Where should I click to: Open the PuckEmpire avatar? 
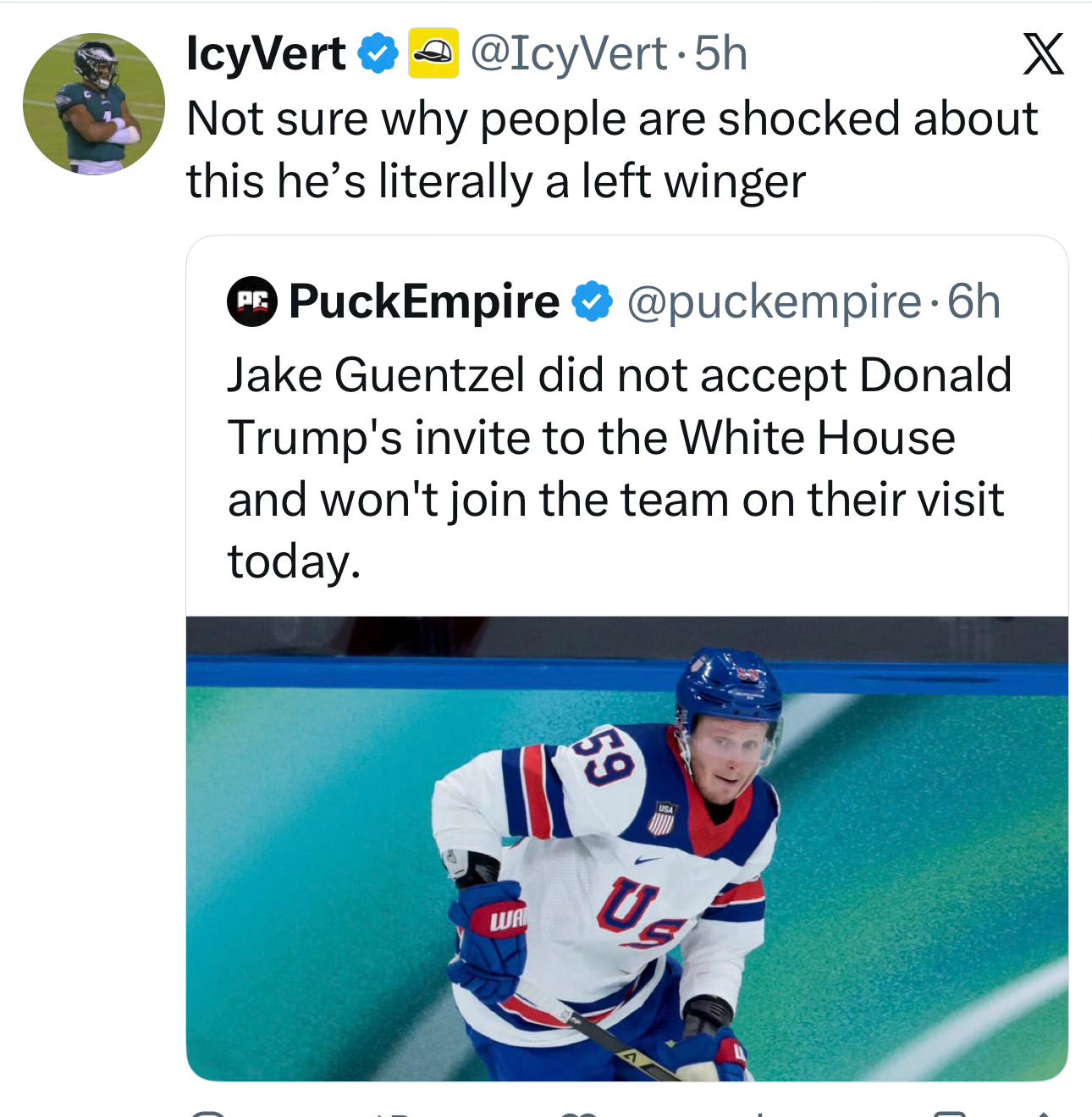[252, 301]
